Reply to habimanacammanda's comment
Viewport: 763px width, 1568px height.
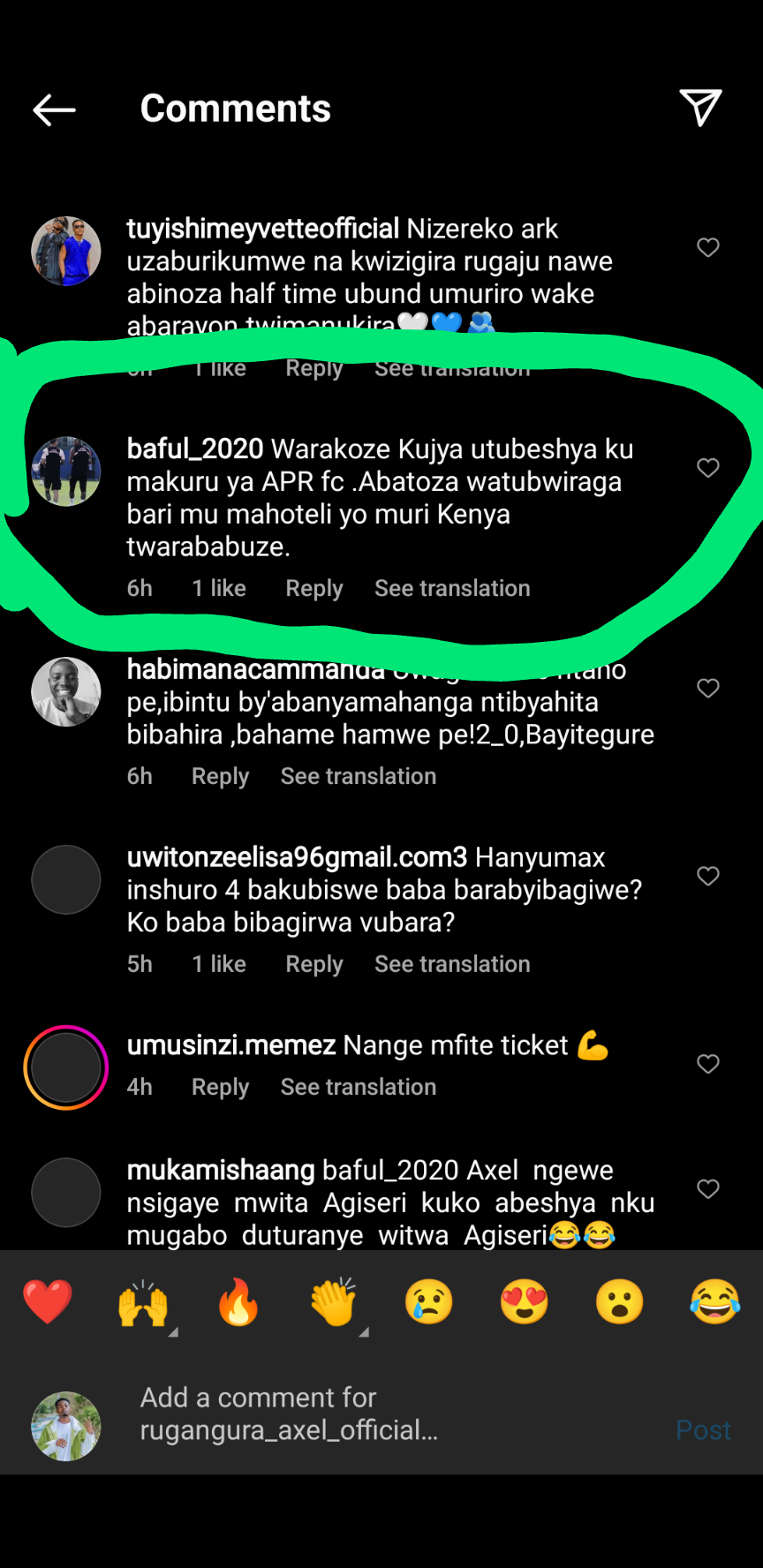tap(220, 777)
